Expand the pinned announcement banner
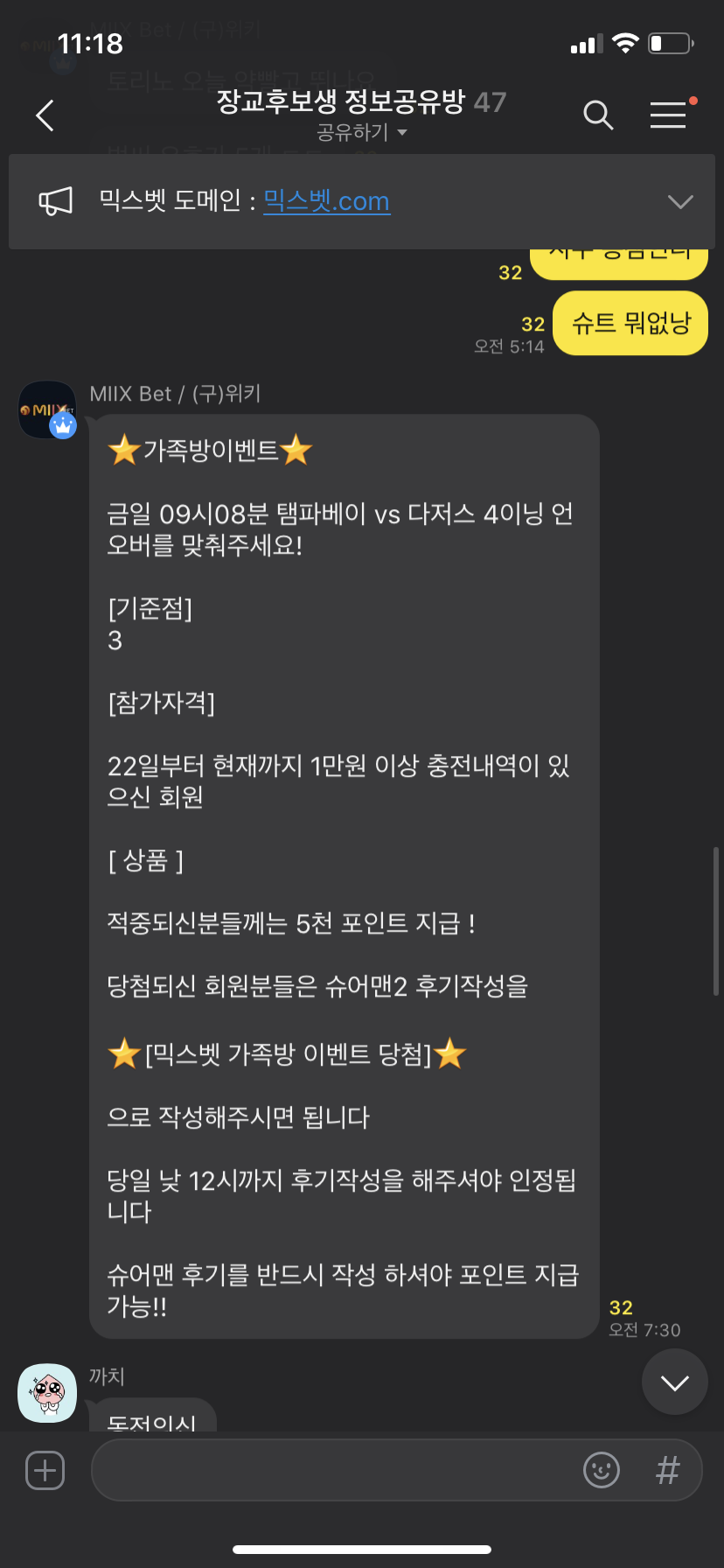 [679, 202]
